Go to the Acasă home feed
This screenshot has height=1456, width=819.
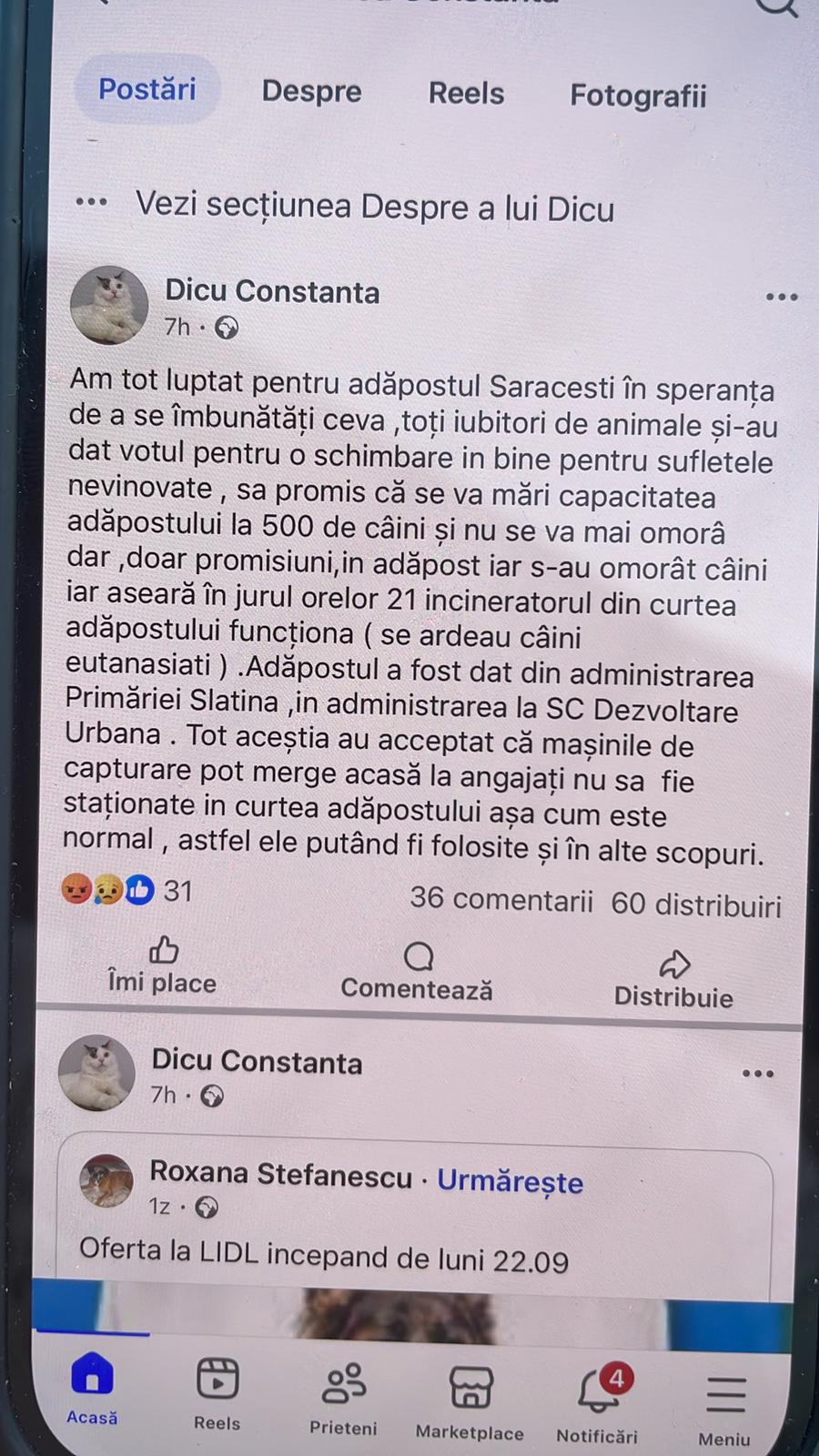(x=92, y=1388)
